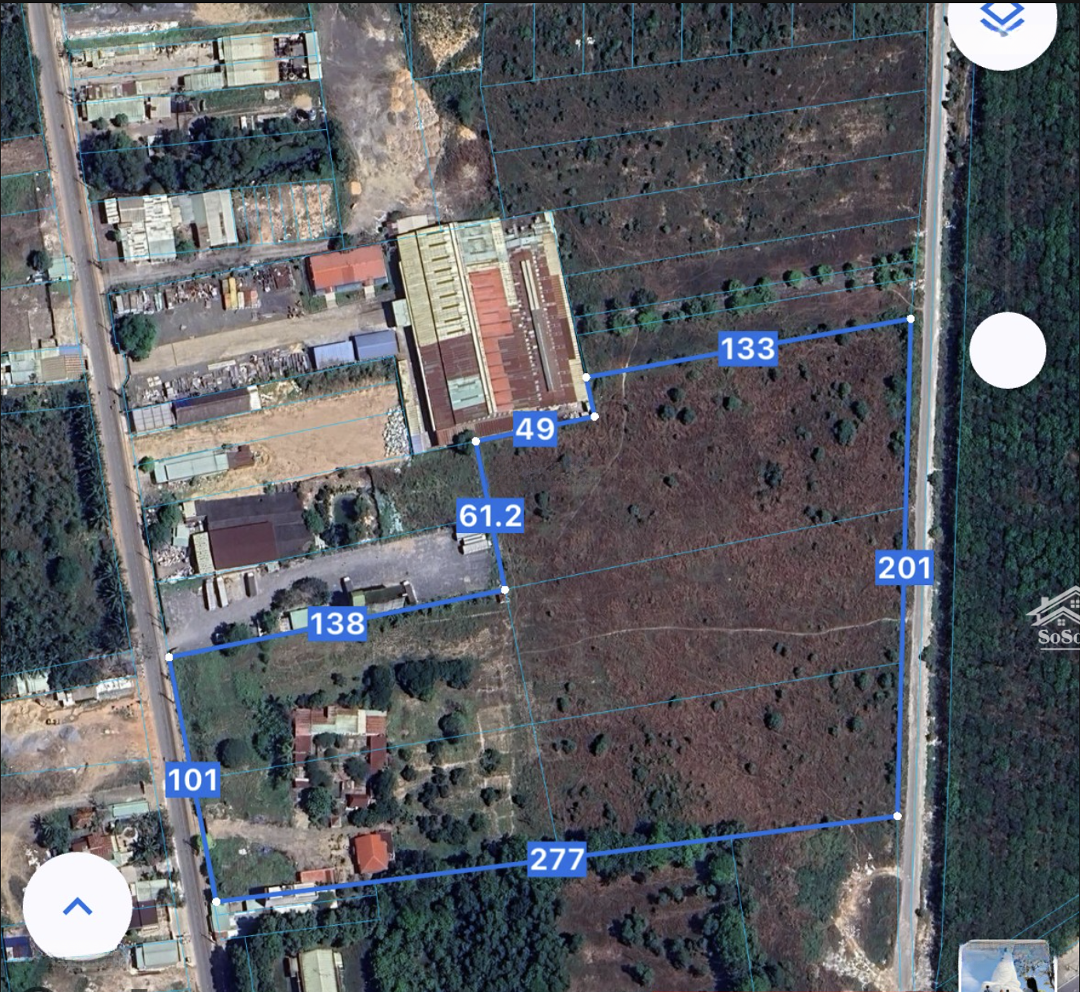This screenshot has height=992, width=1080.
Task: Expand the panel with the up chevron
Action: coord(77,906)
